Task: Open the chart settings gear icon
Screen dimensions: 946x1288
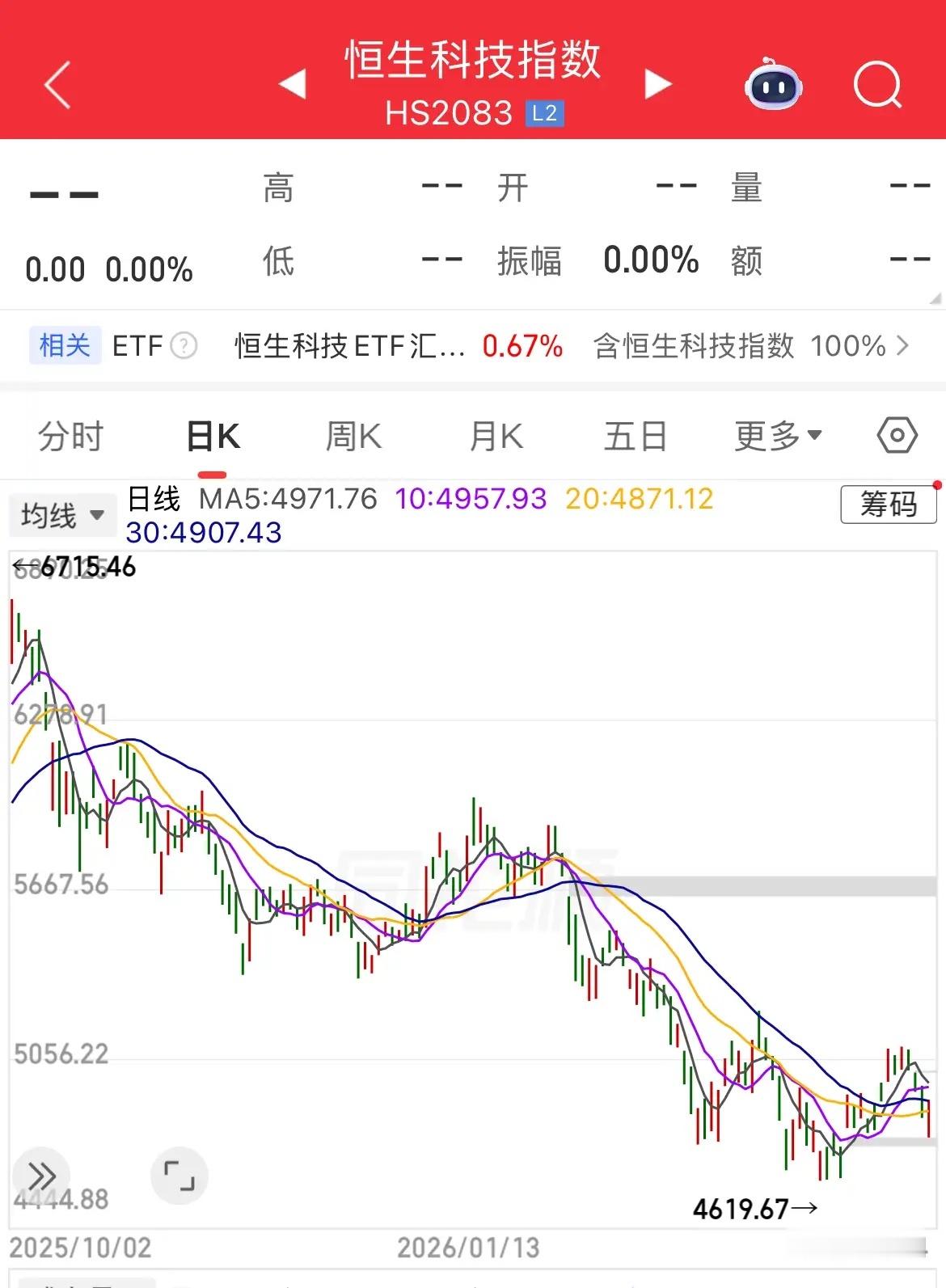Action: [x=897, y=434]
